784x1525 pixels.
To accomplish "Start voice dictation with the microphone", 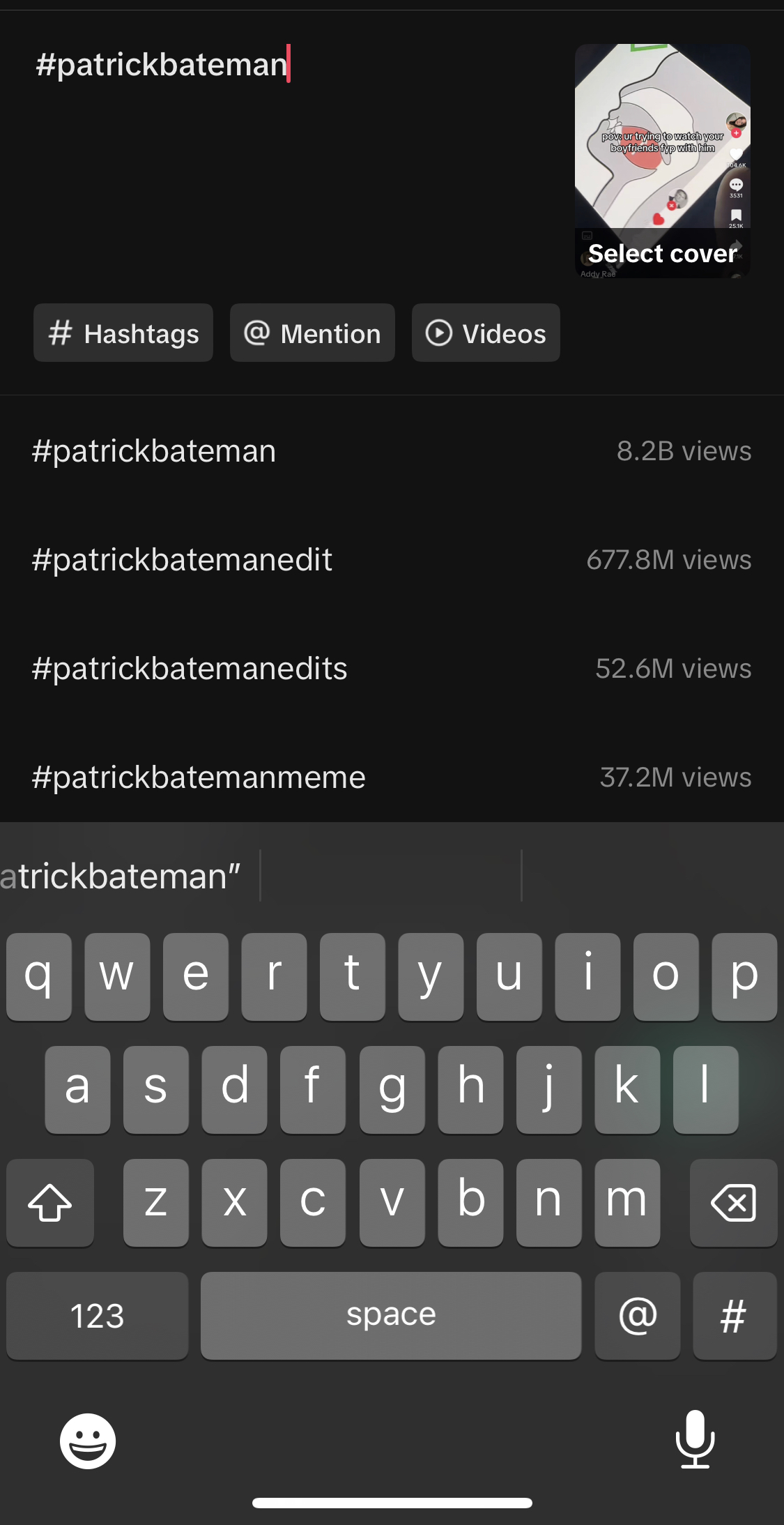I will click(695, 1439).
